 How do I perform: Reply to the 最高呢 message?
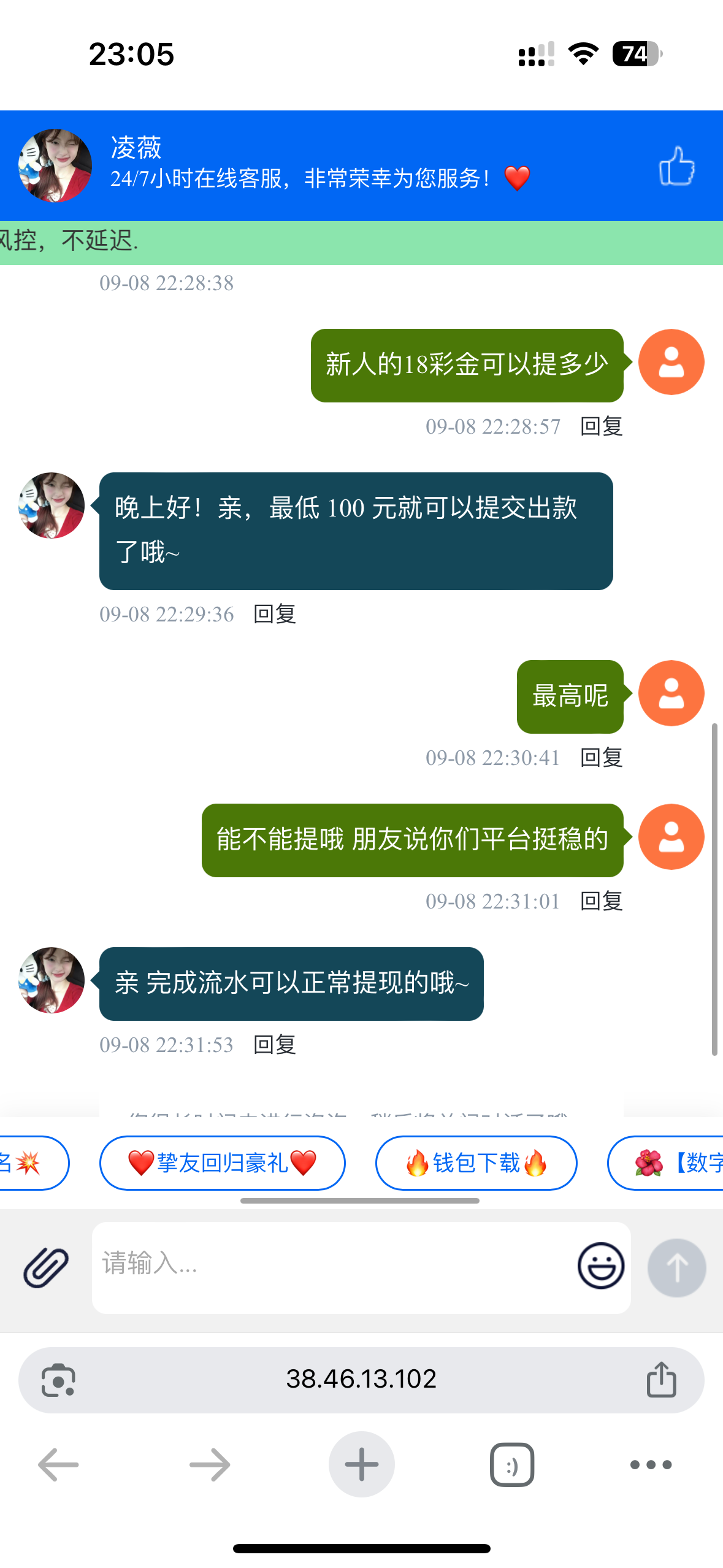click(601, 758)
